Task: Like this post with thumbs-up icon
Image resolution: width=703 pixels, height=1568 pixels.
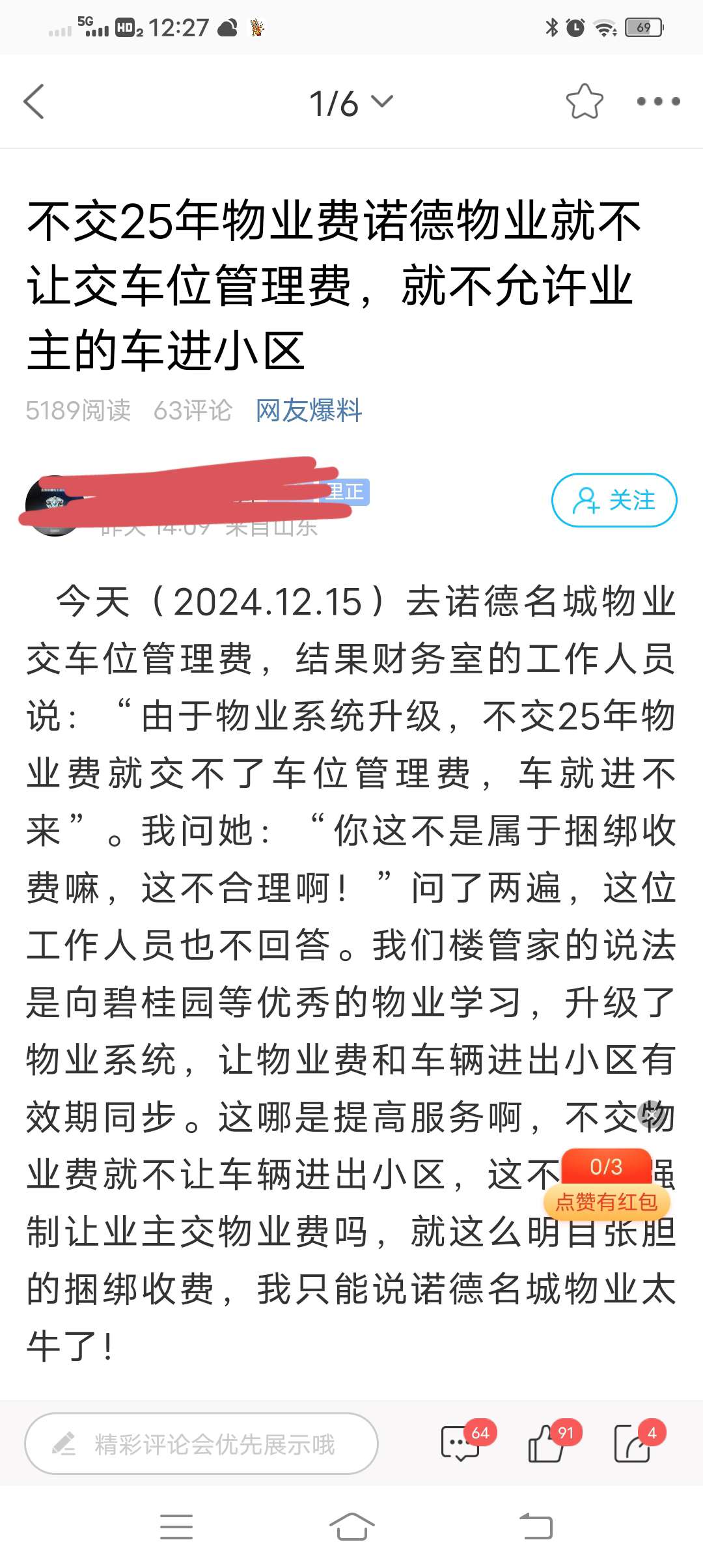Action: (x=547, y=1444)
